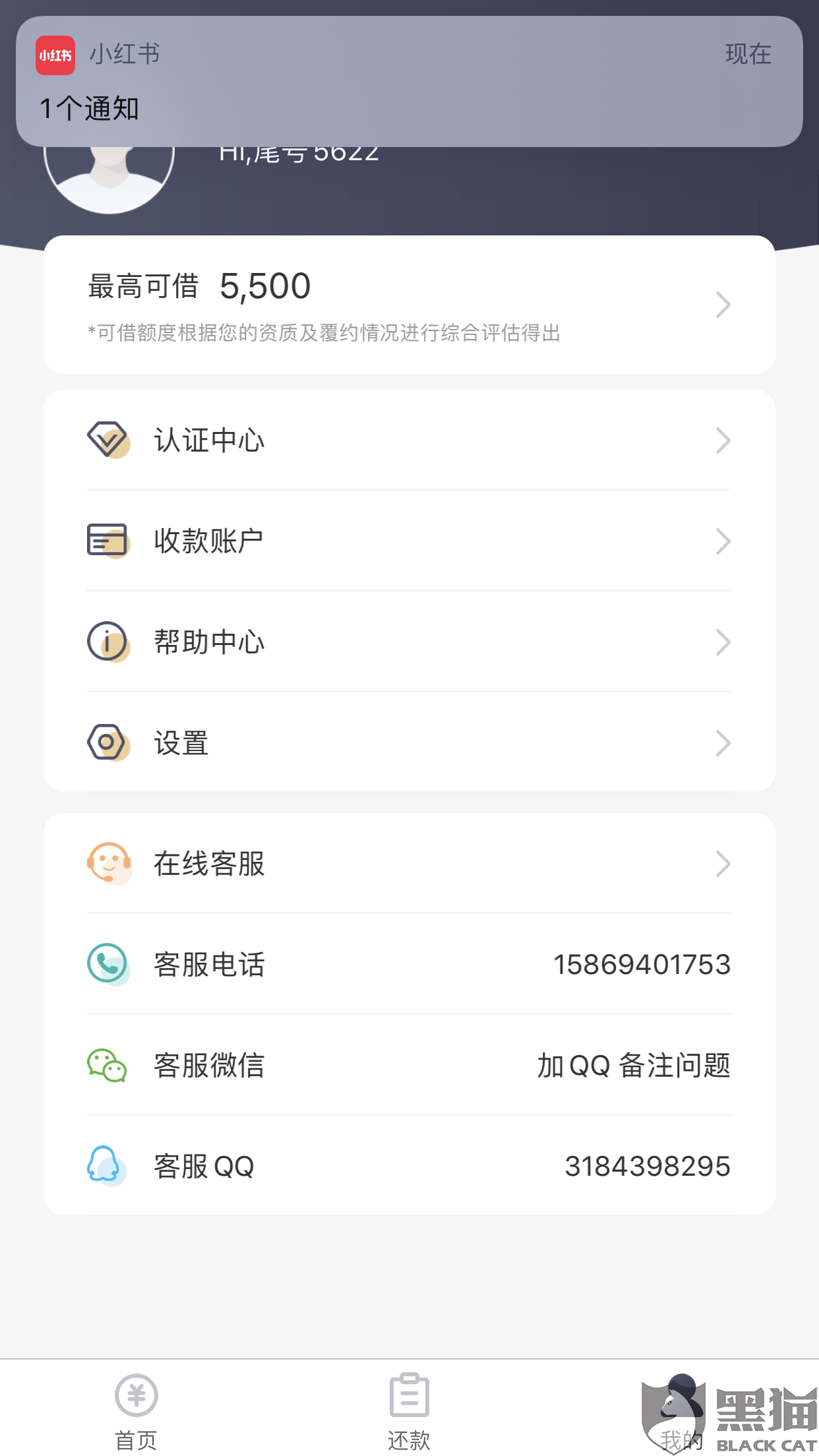The height and width of the screenshot is (1456, 819).
Task: Open the 最高可借 5,500 credit limit card
Action: click(409, 305)
